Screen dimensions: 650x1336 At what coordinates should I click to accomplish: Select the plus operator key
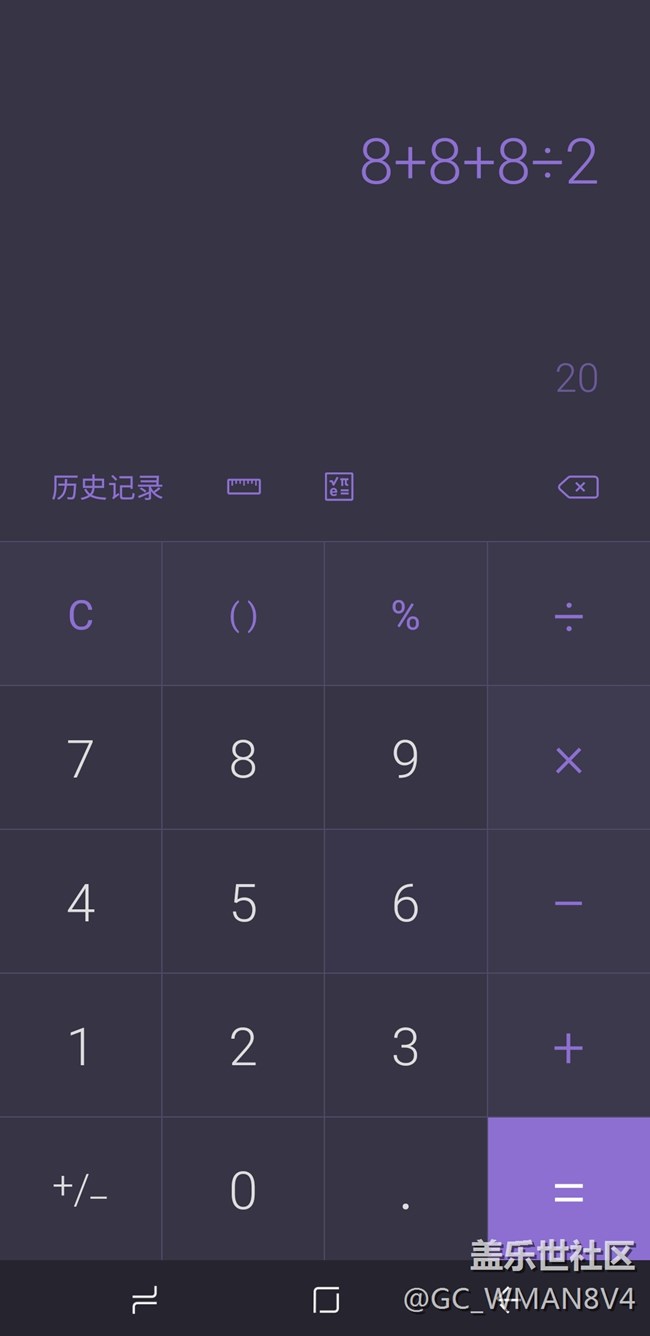pyautogui.click(x=568, y=1046)
